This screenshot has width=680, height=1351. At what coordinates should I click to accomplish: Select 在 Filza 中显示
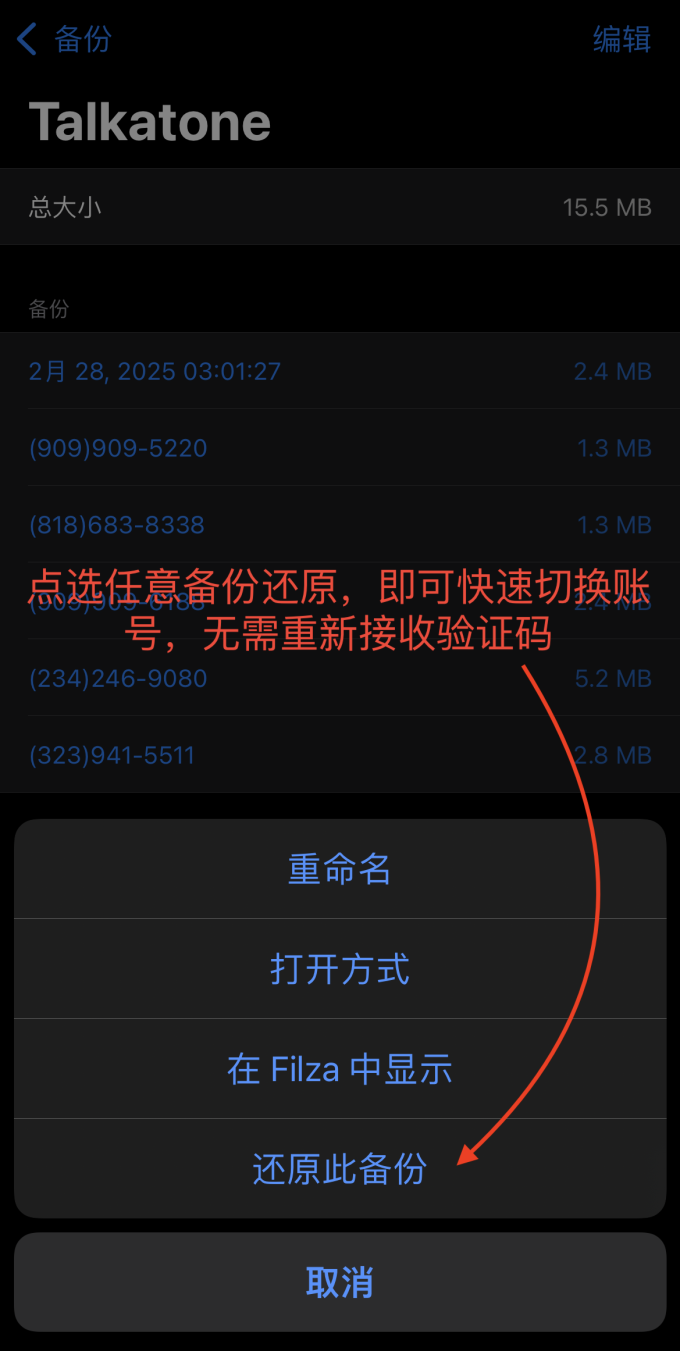point(340,1069)
